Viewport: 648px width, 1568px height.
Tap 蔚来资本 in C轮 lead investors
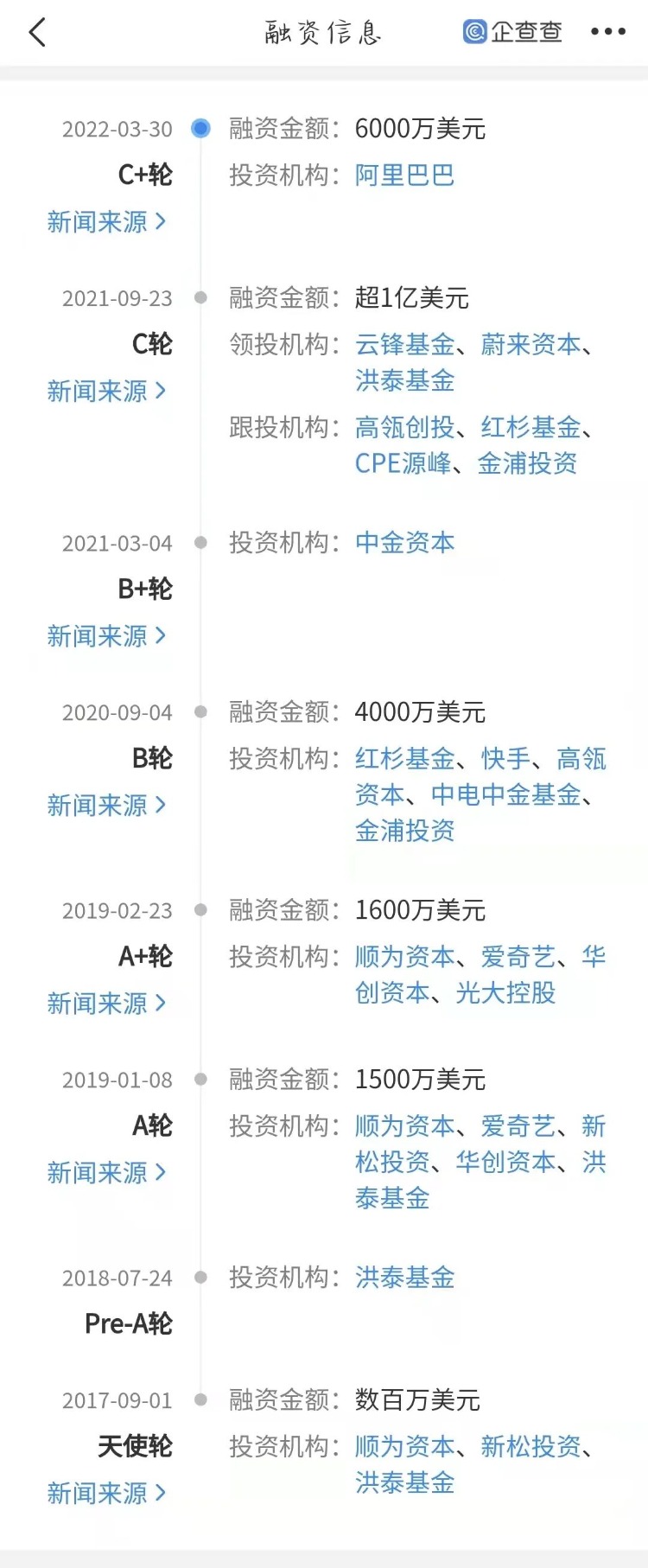coord(530,345)
